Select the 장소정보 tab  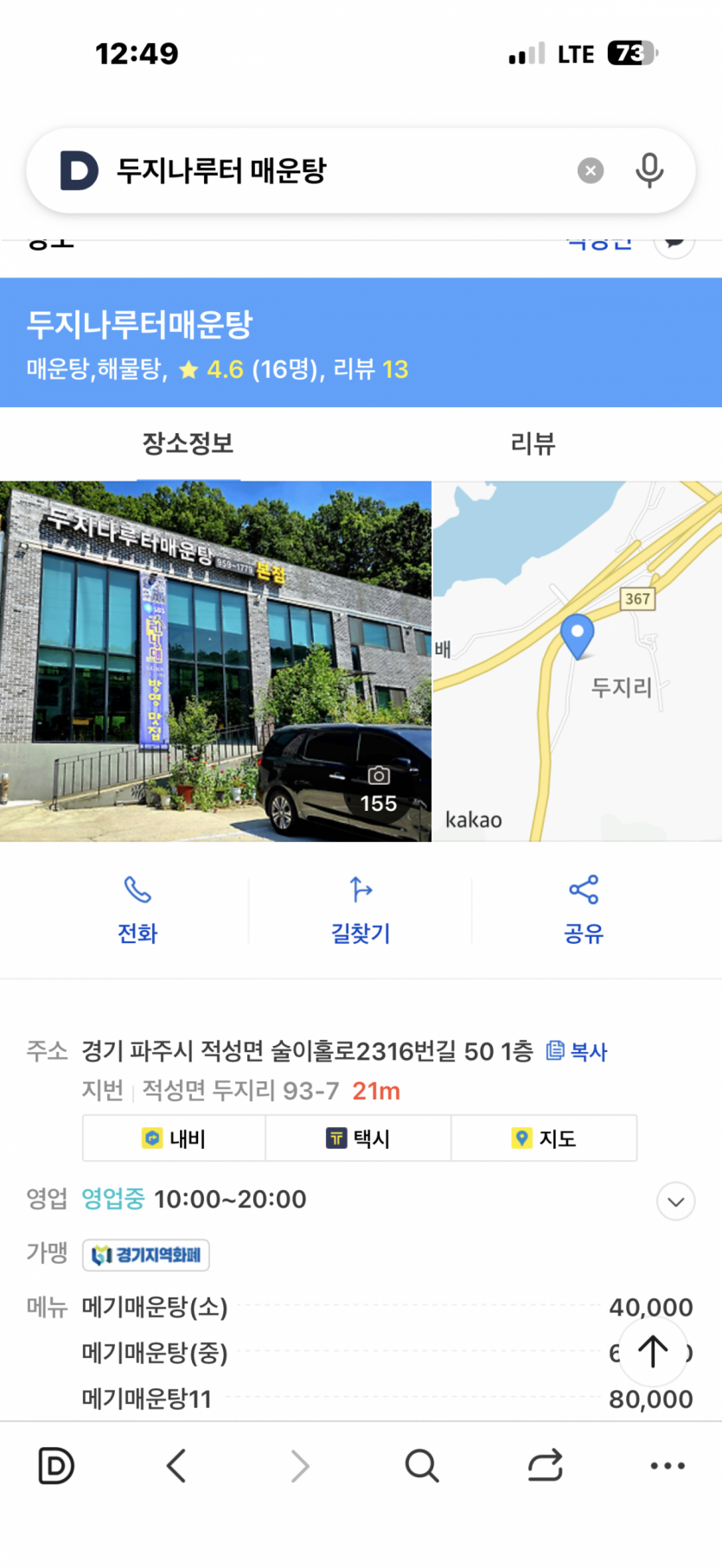point(188,444)
